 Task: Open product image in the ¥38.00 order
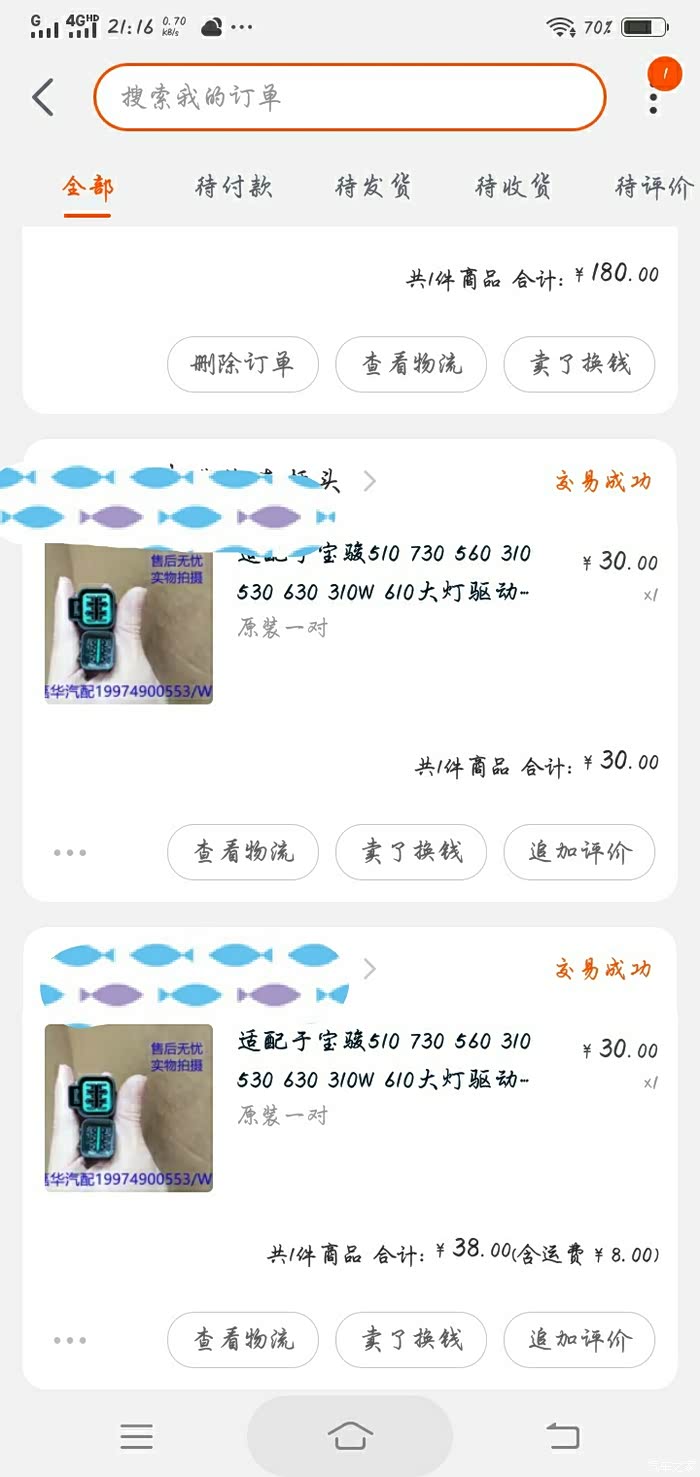(129, 1108)
